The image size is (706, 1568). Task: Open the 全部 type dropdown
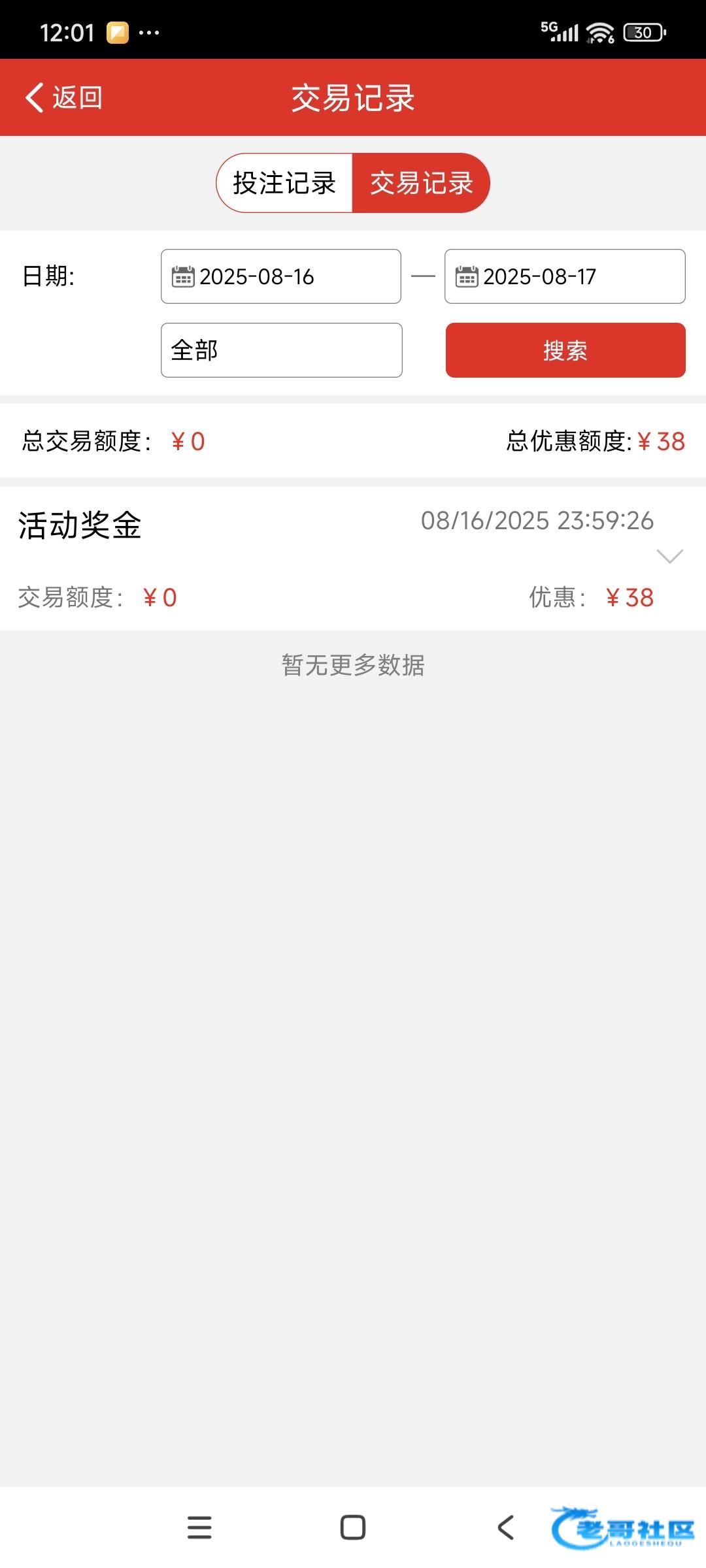click(x=282, y=350)
